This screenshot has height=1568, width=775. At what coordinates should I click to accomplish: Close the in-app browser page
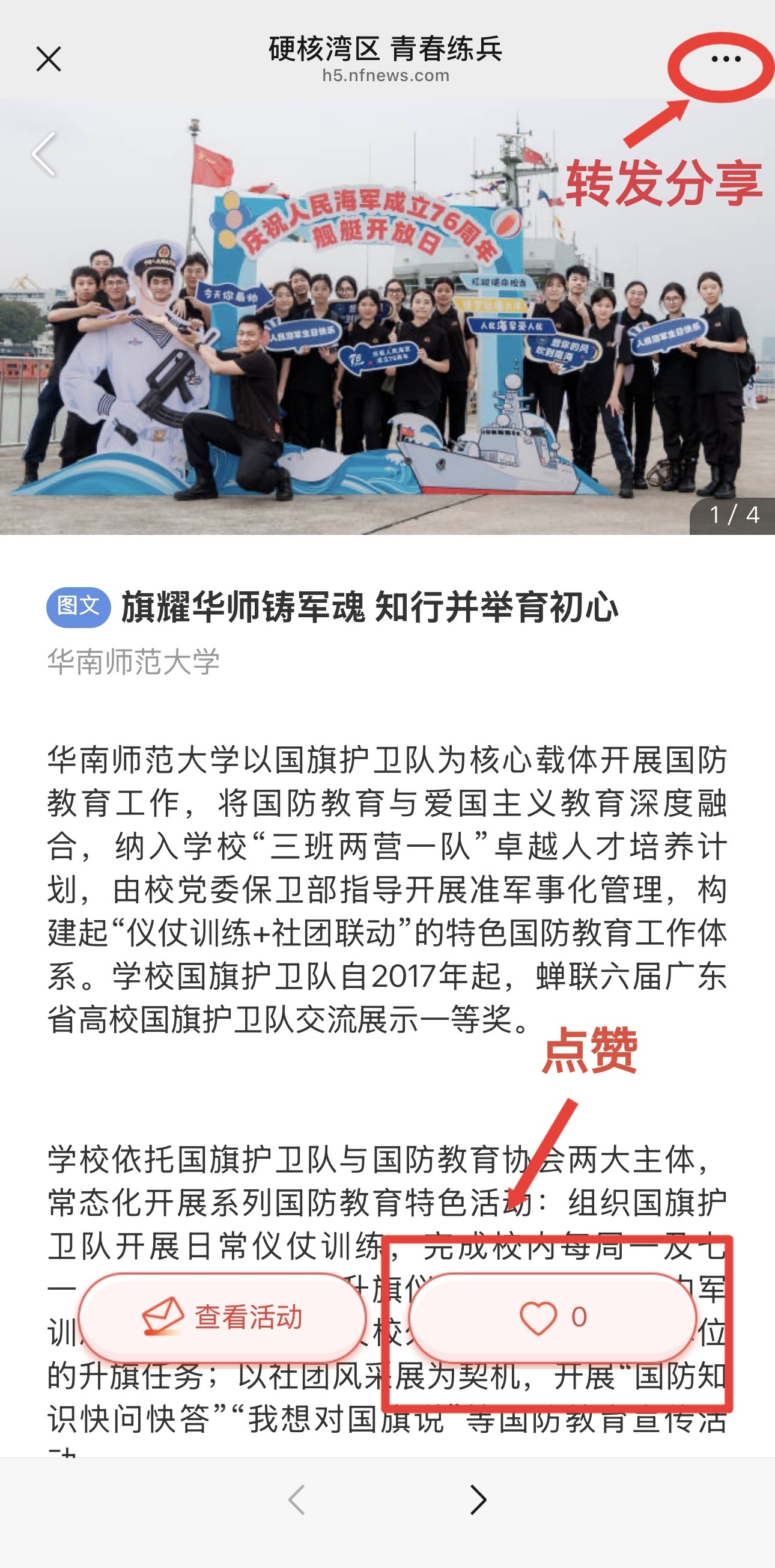[49, 59]
